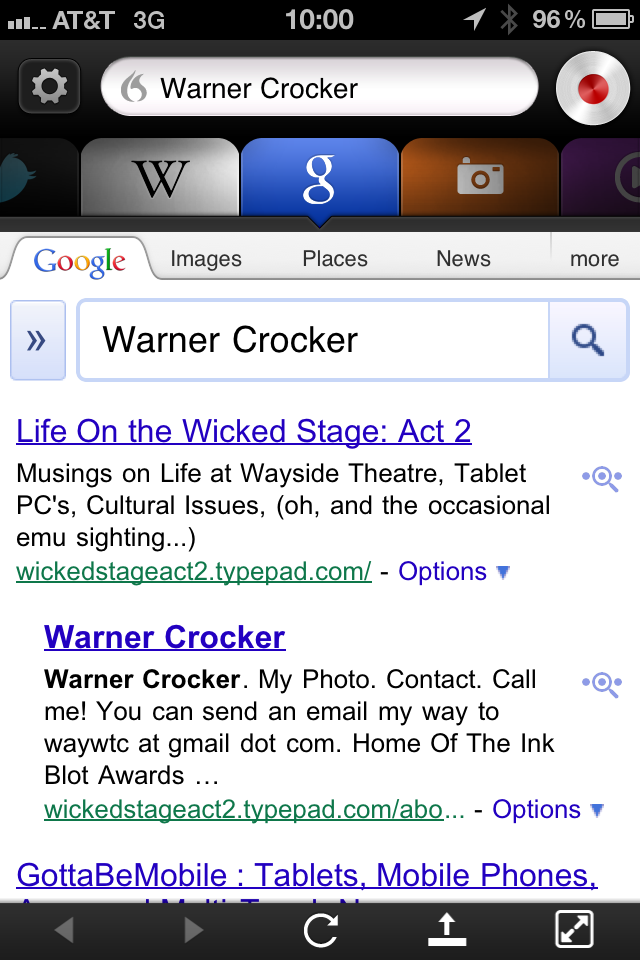Screen dimensions: 640x960
Task: Open Google Images results
Action: [x=206, y=258]
